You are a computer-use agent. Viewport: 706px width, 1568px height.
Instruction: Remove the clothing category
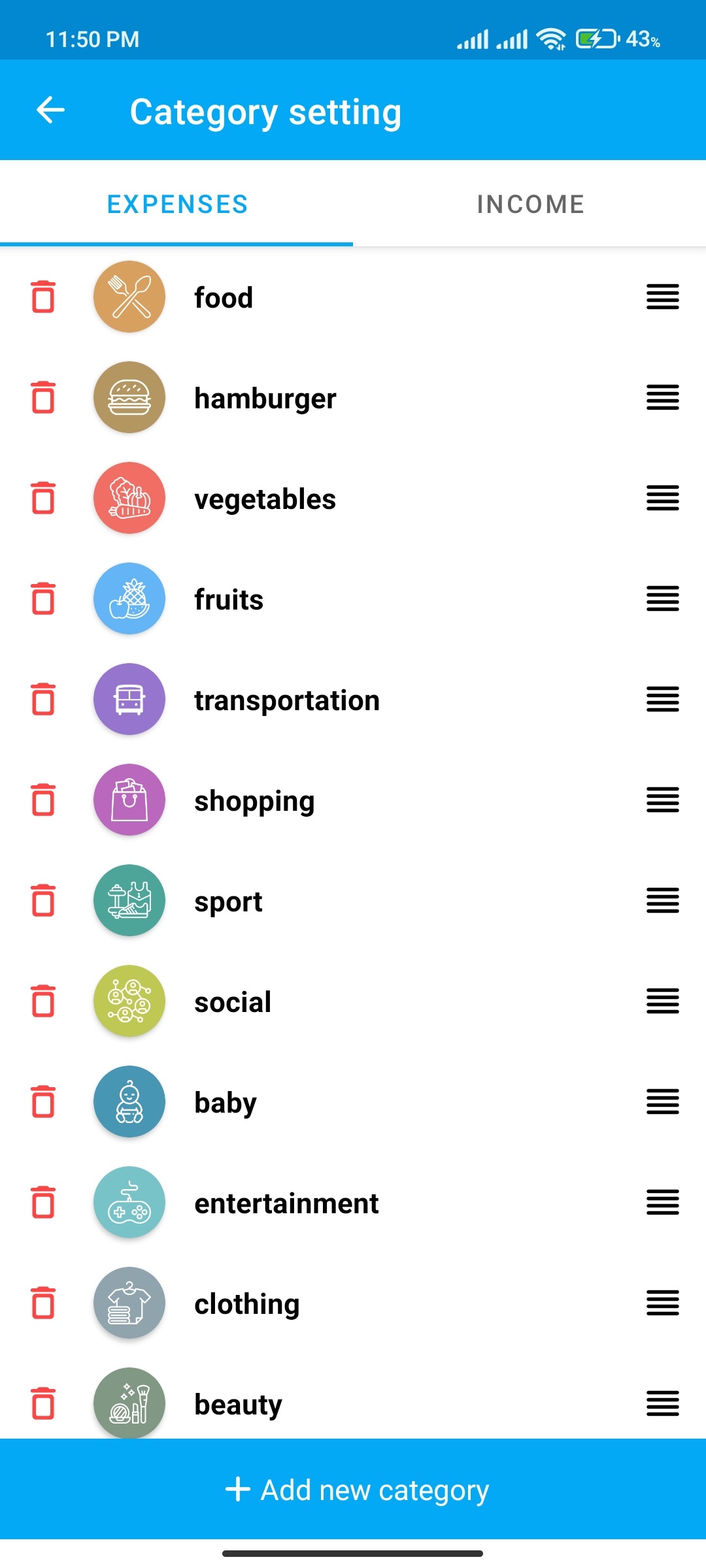(43, 1303)
